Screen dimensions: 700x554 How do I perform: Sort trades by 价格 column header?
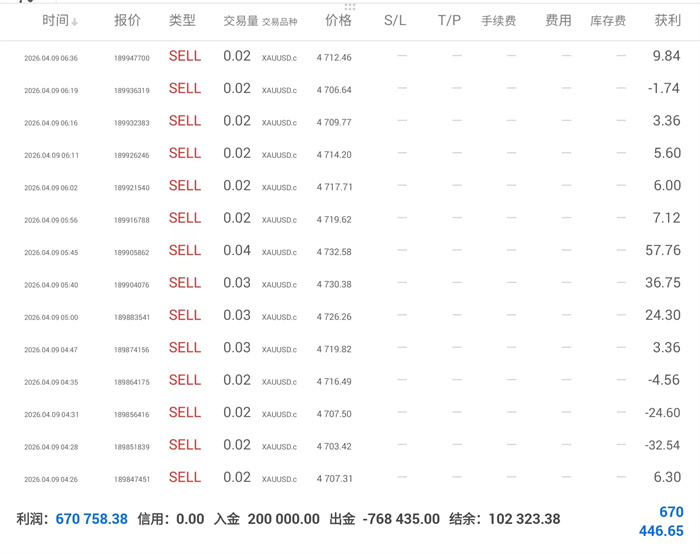[339, 20]
